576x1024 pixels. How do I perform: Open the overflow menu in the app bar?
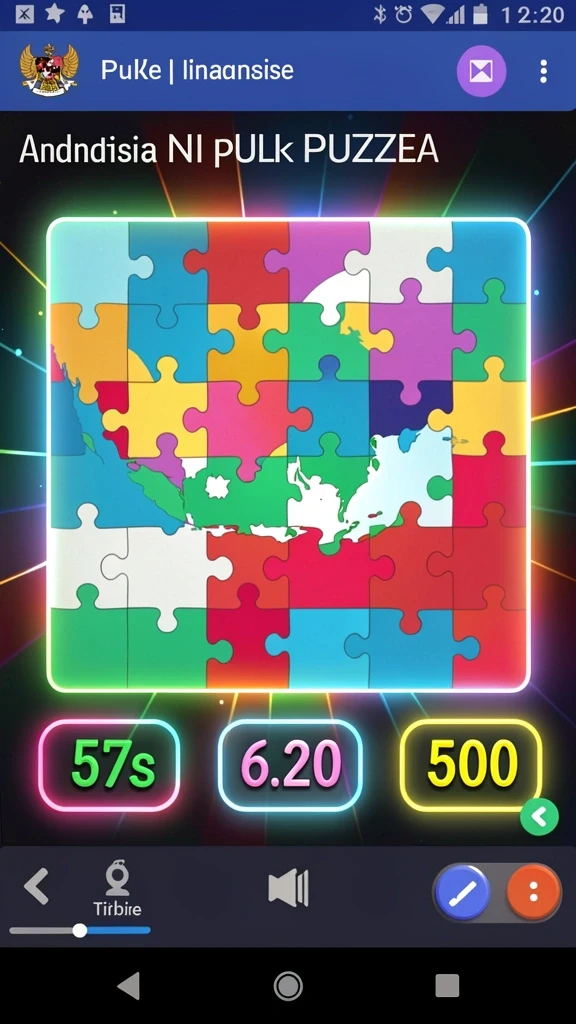[543, 71]
